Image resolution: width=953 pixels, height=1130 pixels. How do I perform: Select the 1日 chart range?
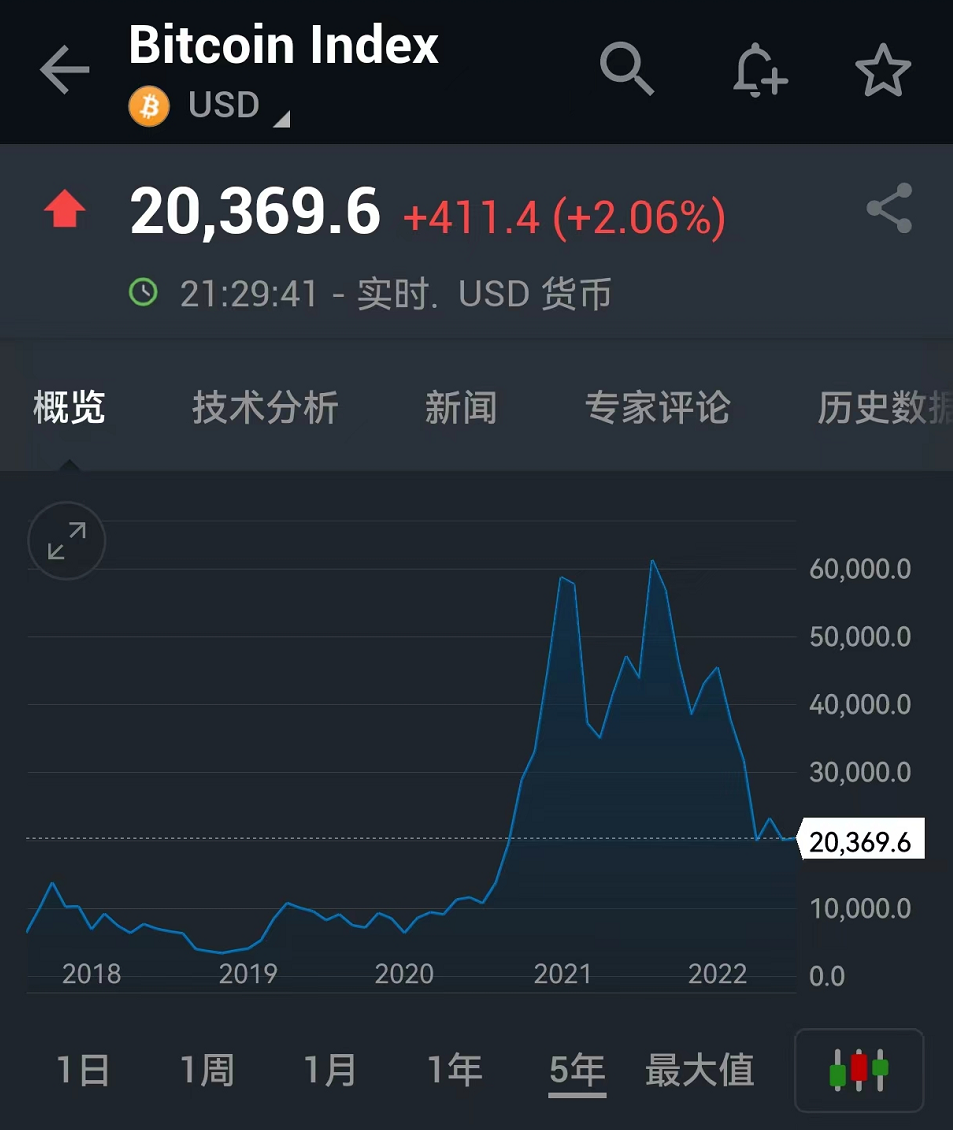coord(83,1070)
